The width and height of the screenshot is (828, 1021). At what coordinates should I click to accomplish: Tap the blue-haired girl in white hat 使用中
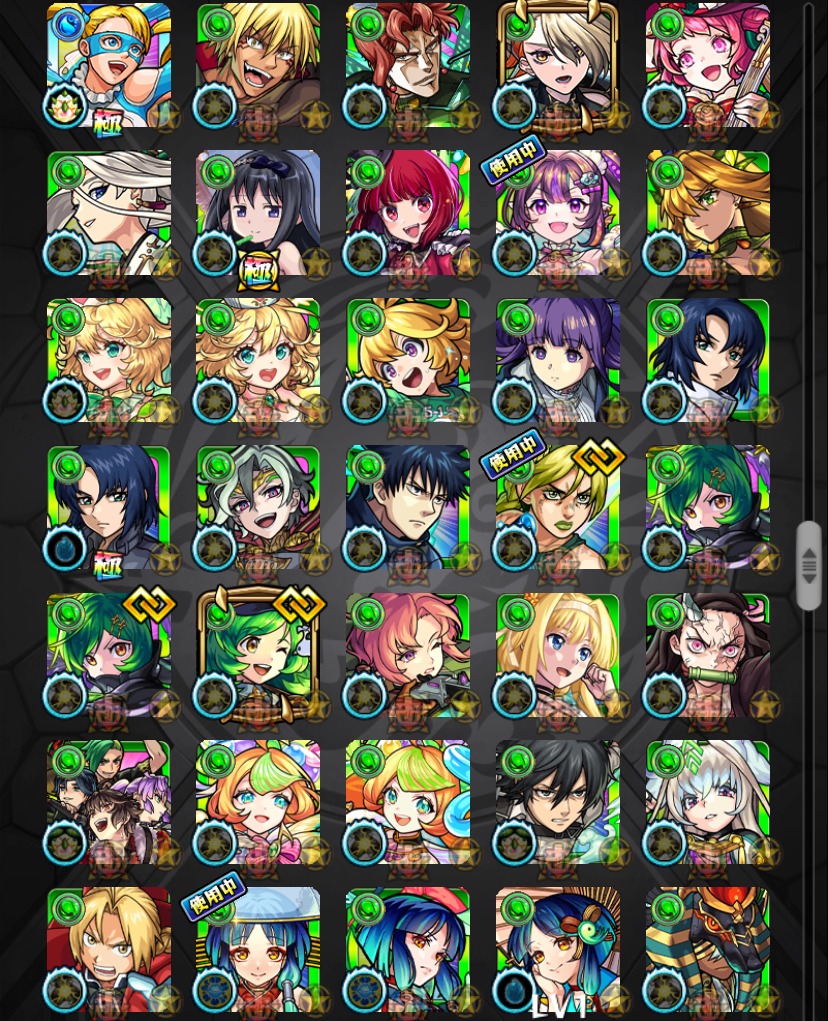[258, 950]
